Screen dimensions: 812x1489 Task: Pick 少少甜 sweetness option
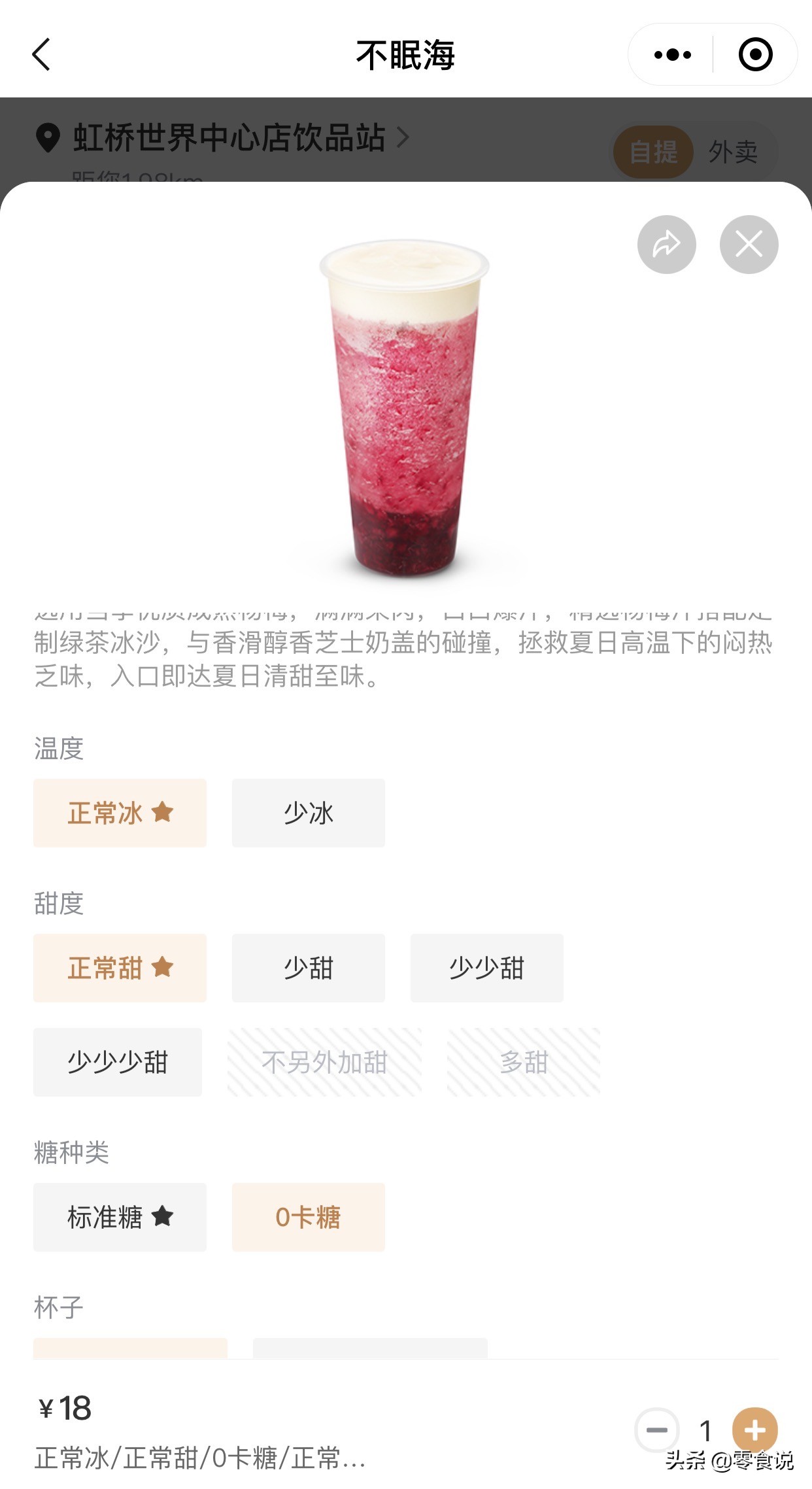click(486, 968)
